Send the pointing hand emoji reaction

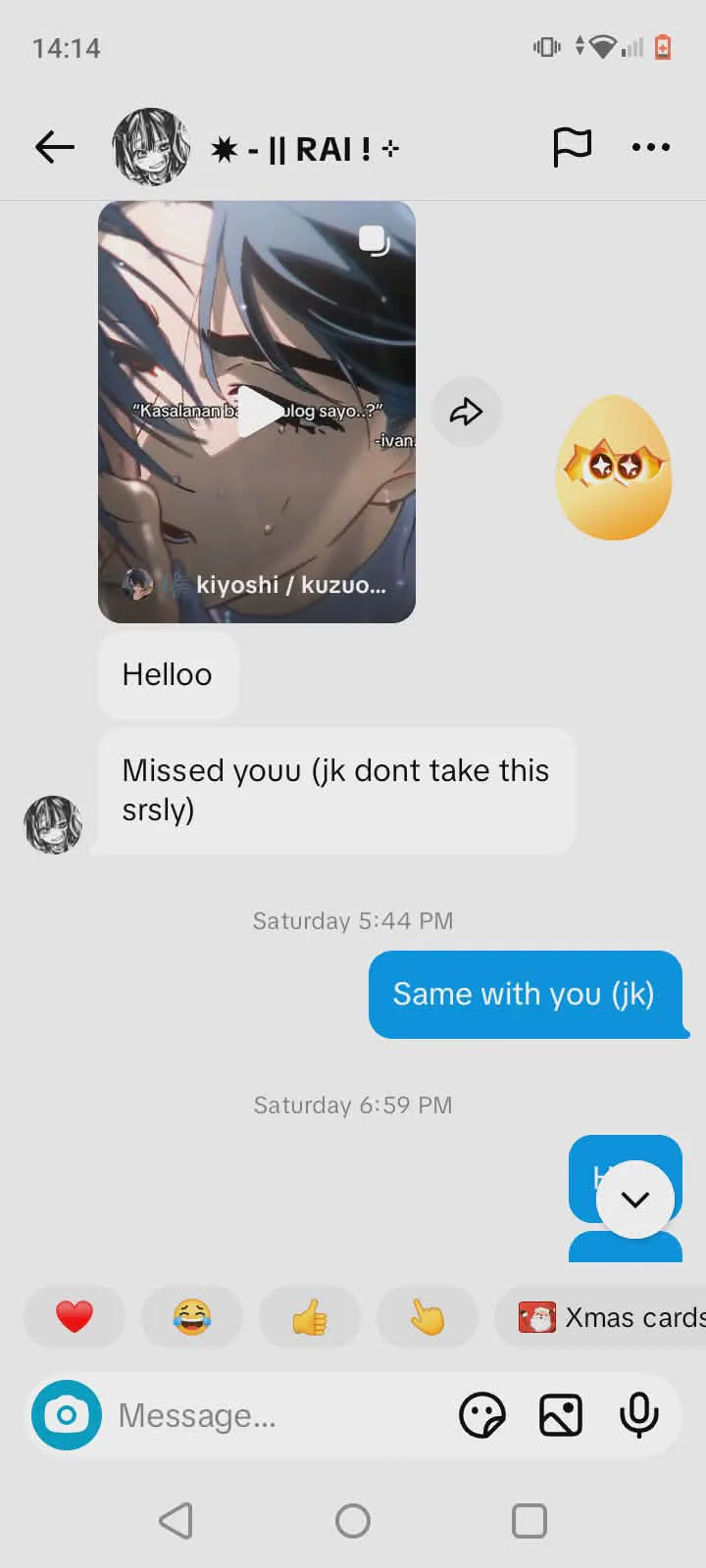coord(428,1316)
